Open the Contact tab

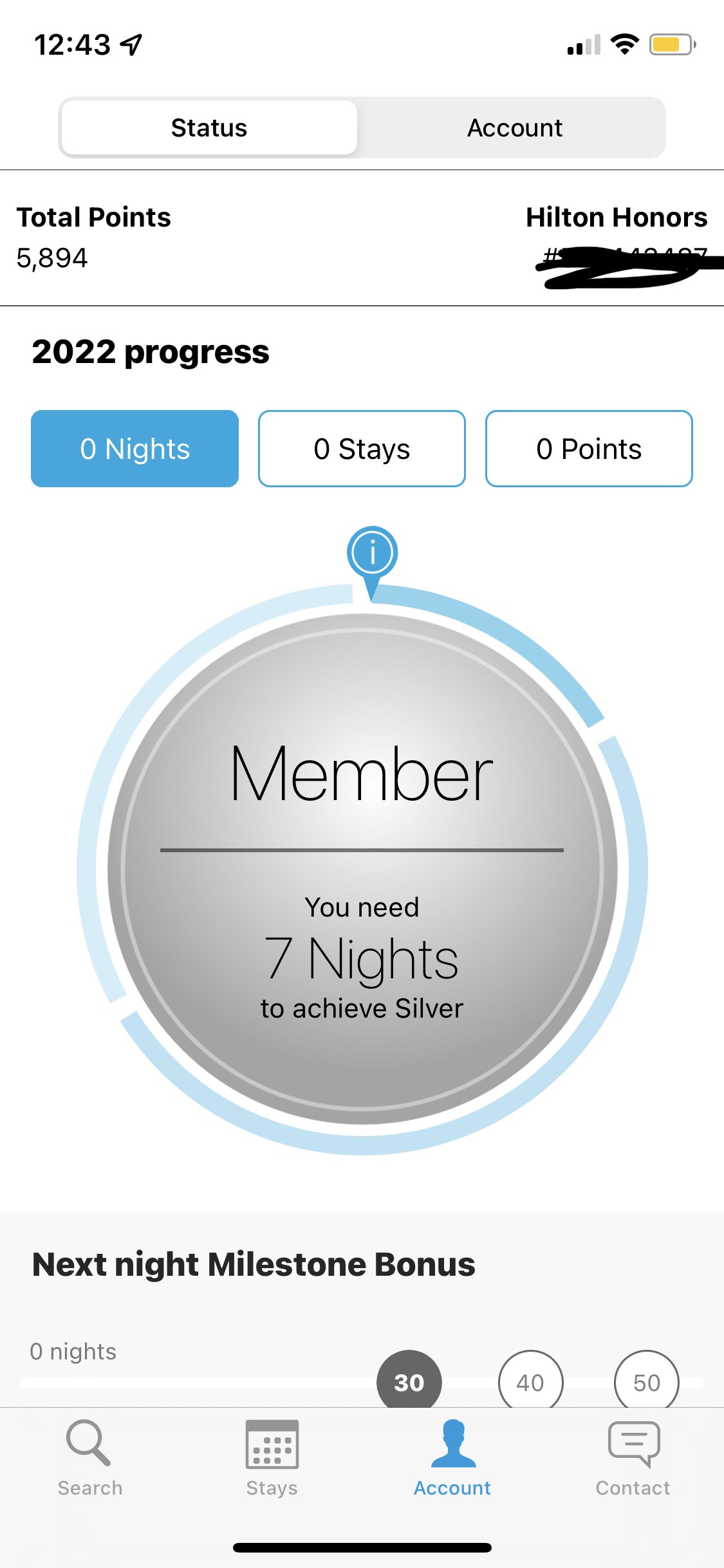tap(633, 1458)
